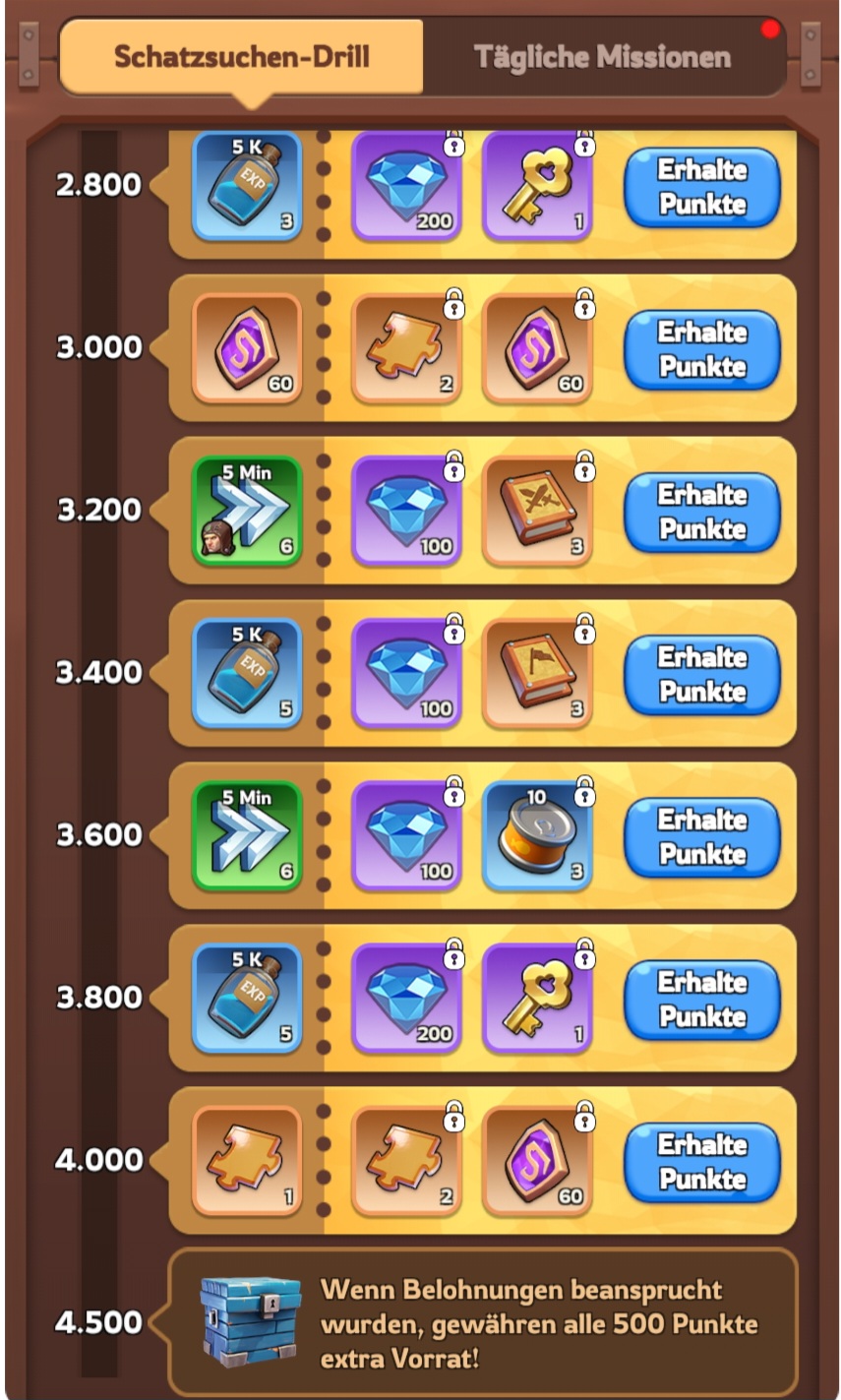Tap Erhalte Punkte in the 3.000 row

pyautogui.click(x=702, y=349)
